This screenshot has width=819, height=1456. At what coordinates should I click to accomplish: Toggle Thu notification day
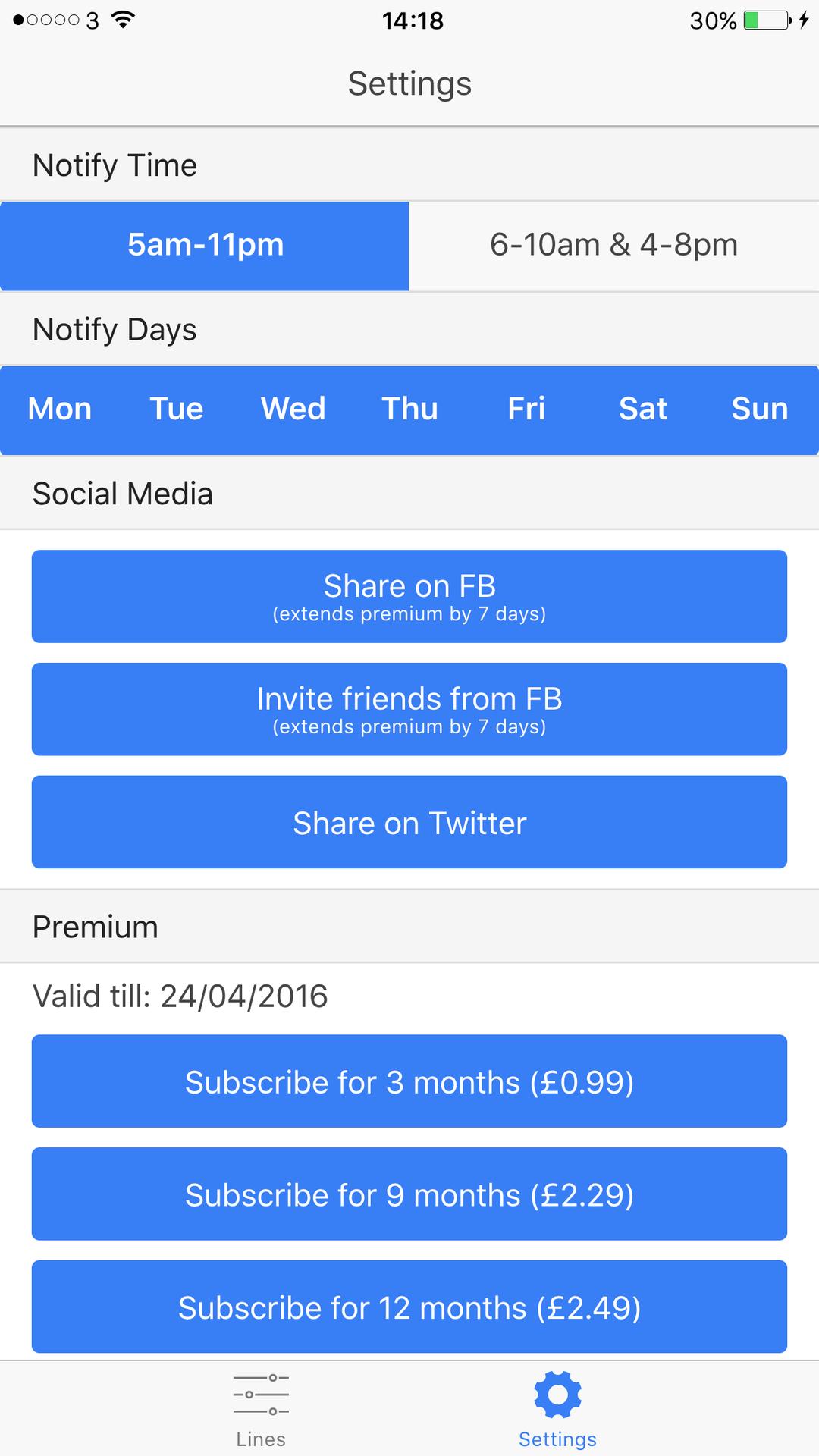tap(409, 409)
